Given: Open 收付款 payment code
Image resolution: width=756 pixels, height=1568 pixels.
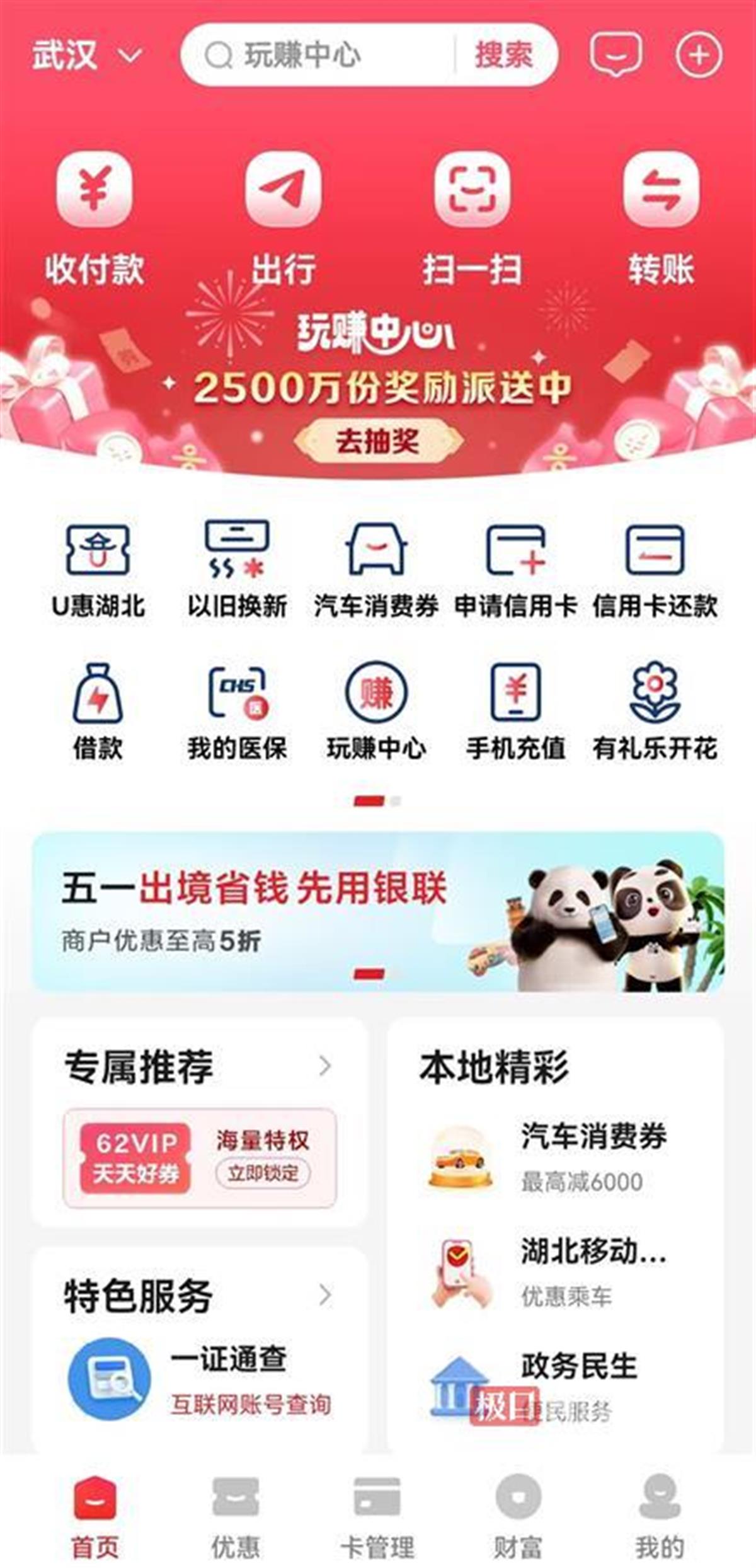Looking at the screenshot, I should click(94, 221).
